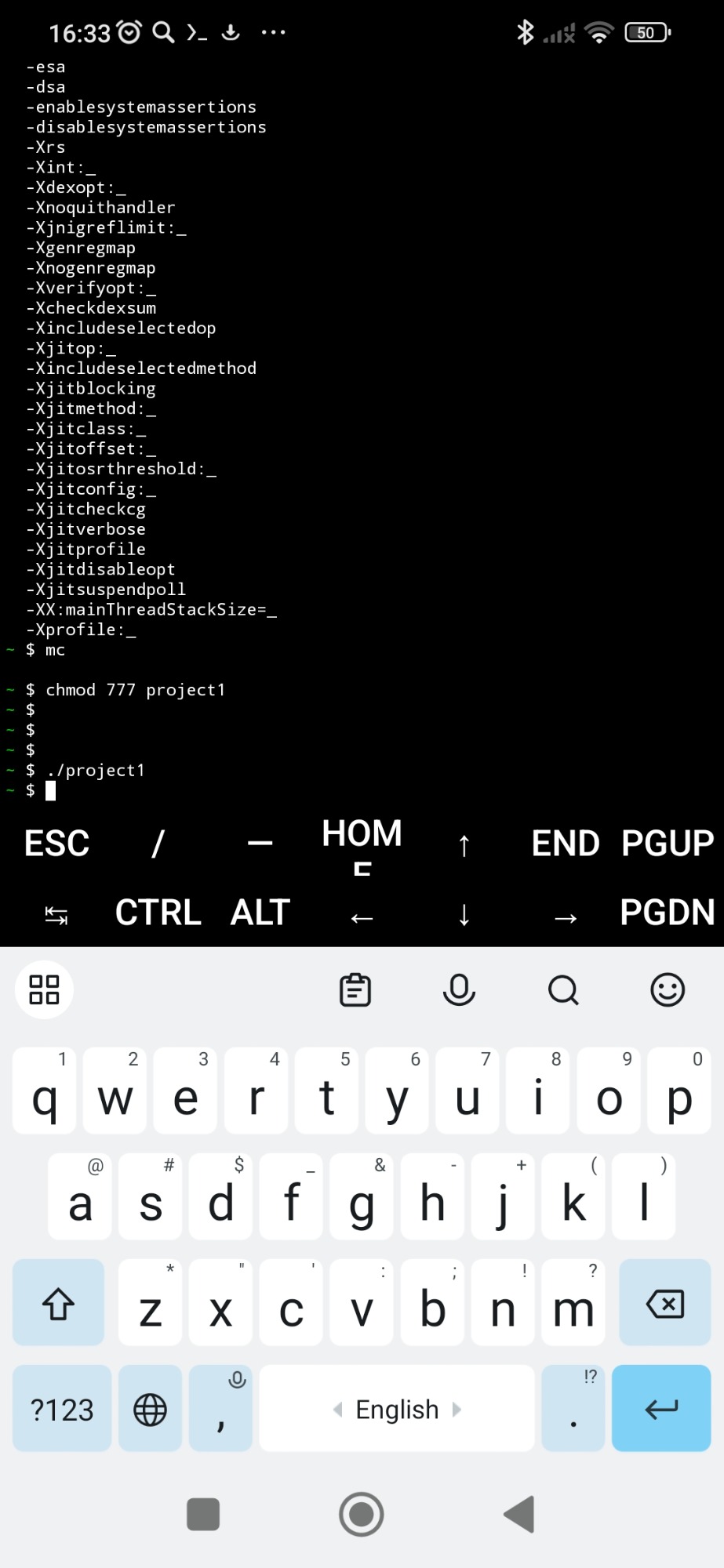724x1568 pixels.
Task: Tap the down arrow extra key
Action: pyautogui.click(x=464, y=914)
